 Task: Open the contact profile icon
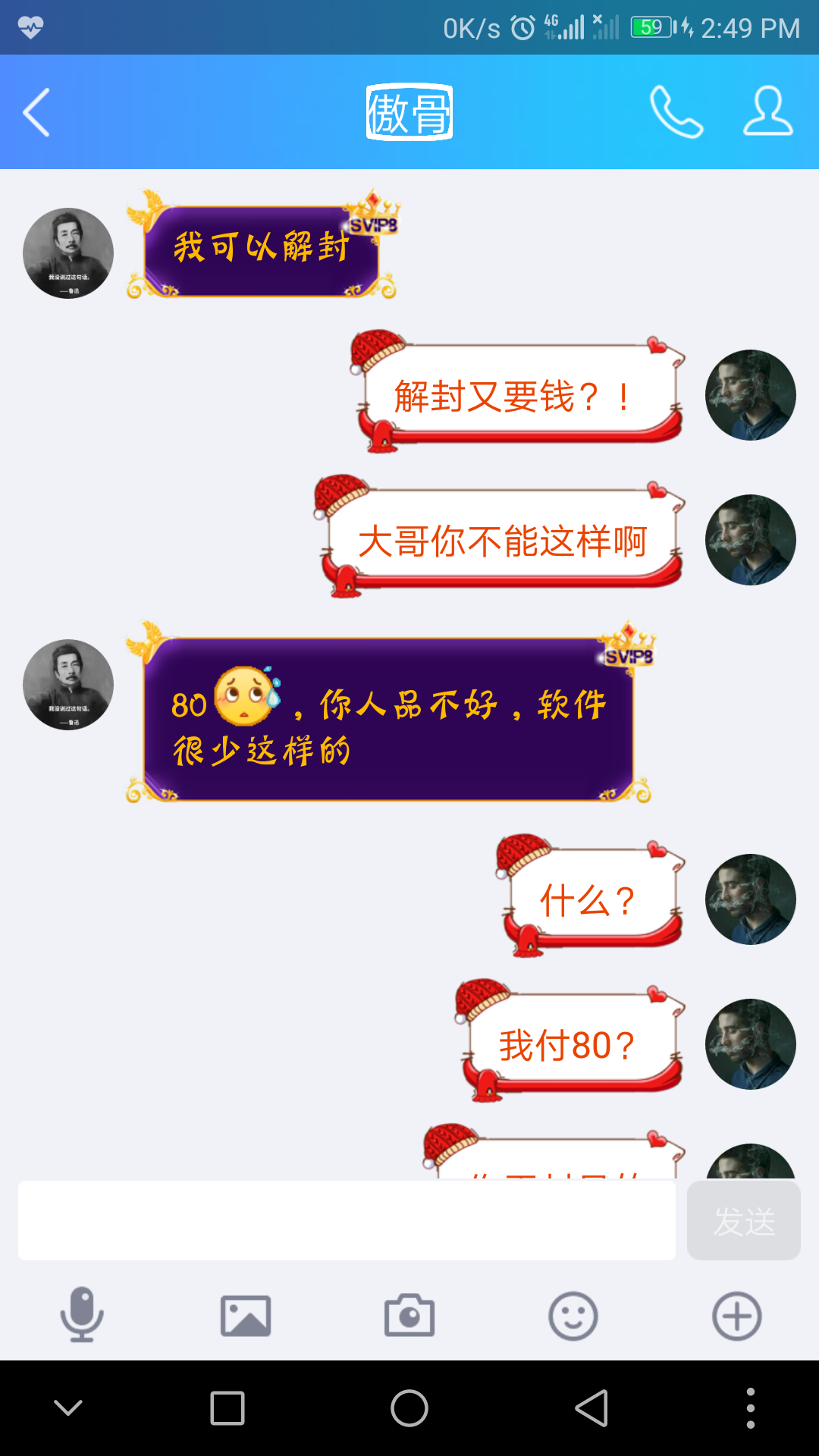click(767, 112)
